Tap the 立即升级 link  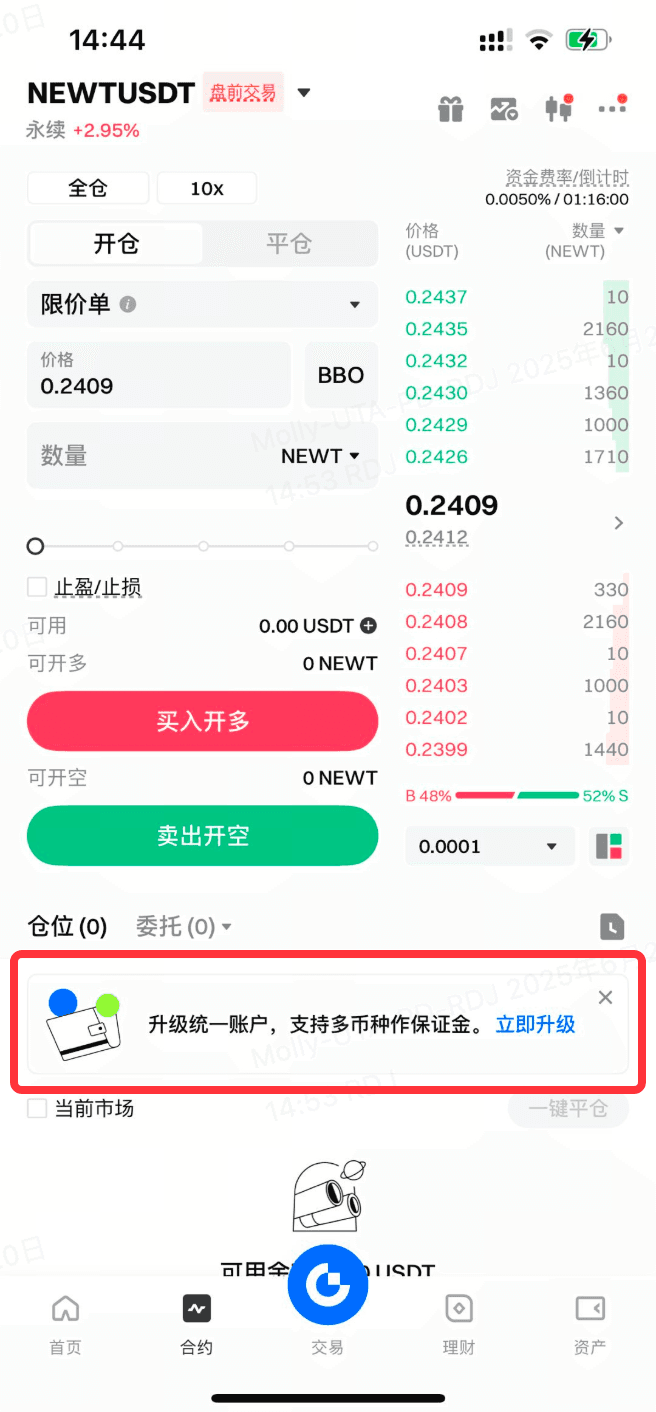pos(536,1024)
